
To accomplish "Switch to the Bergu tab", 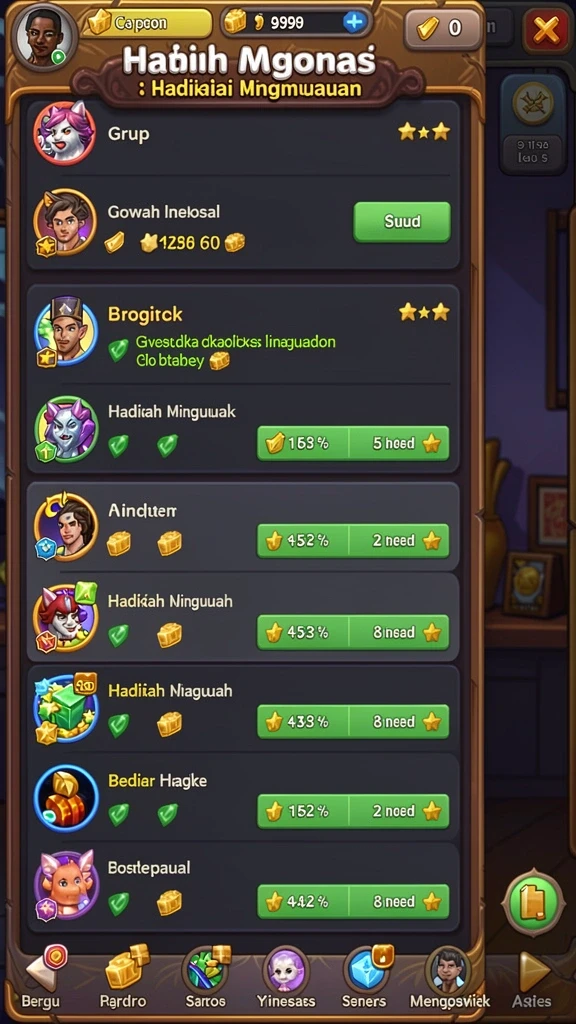I will (x=41, y=978).
